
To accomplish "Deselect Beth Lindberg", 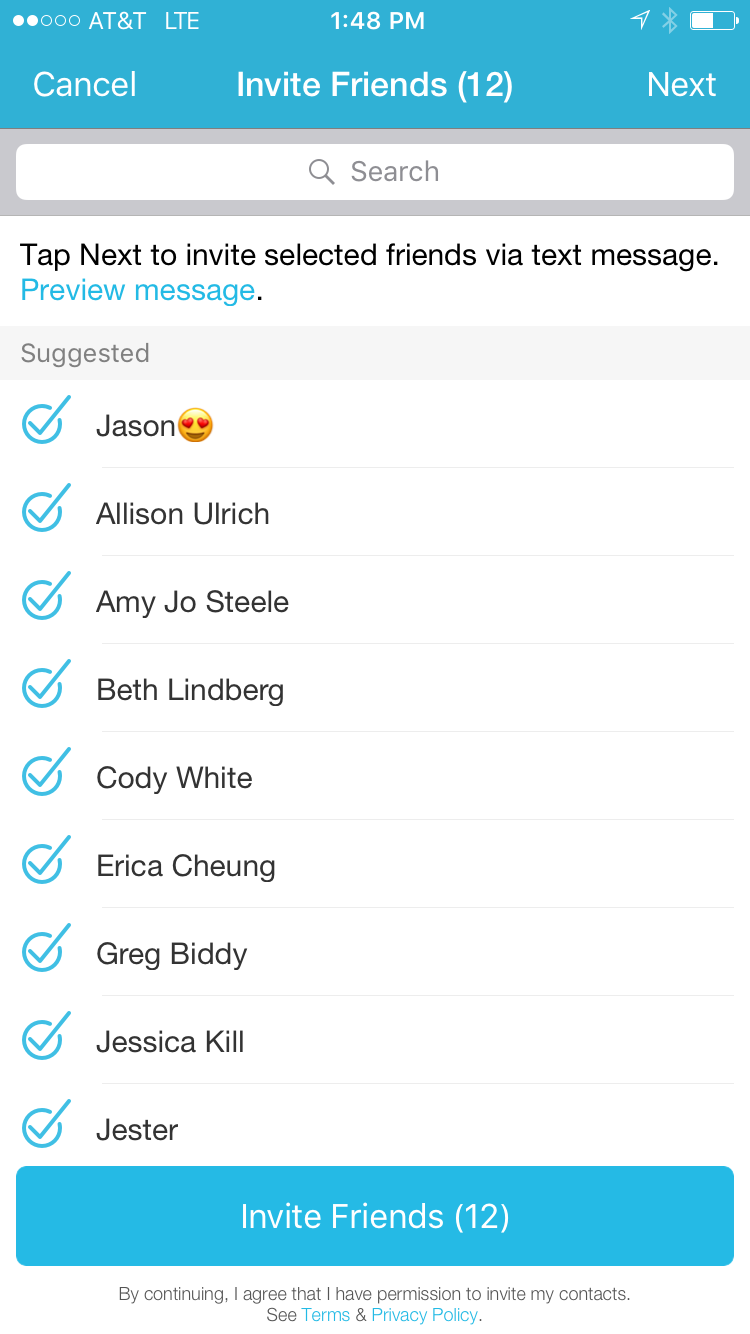I will [46, 686].
